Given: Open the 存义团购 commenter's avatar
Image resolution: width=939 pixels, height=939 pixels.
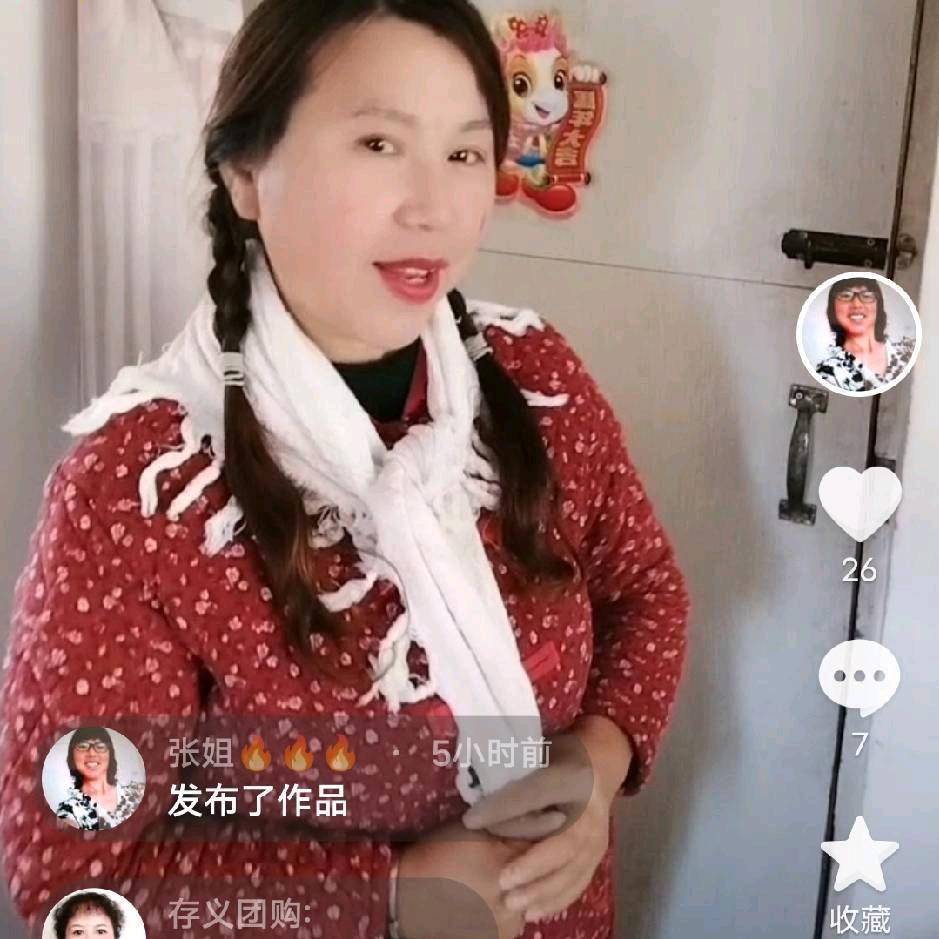Looking at the screenshot, I should [94, 916].
